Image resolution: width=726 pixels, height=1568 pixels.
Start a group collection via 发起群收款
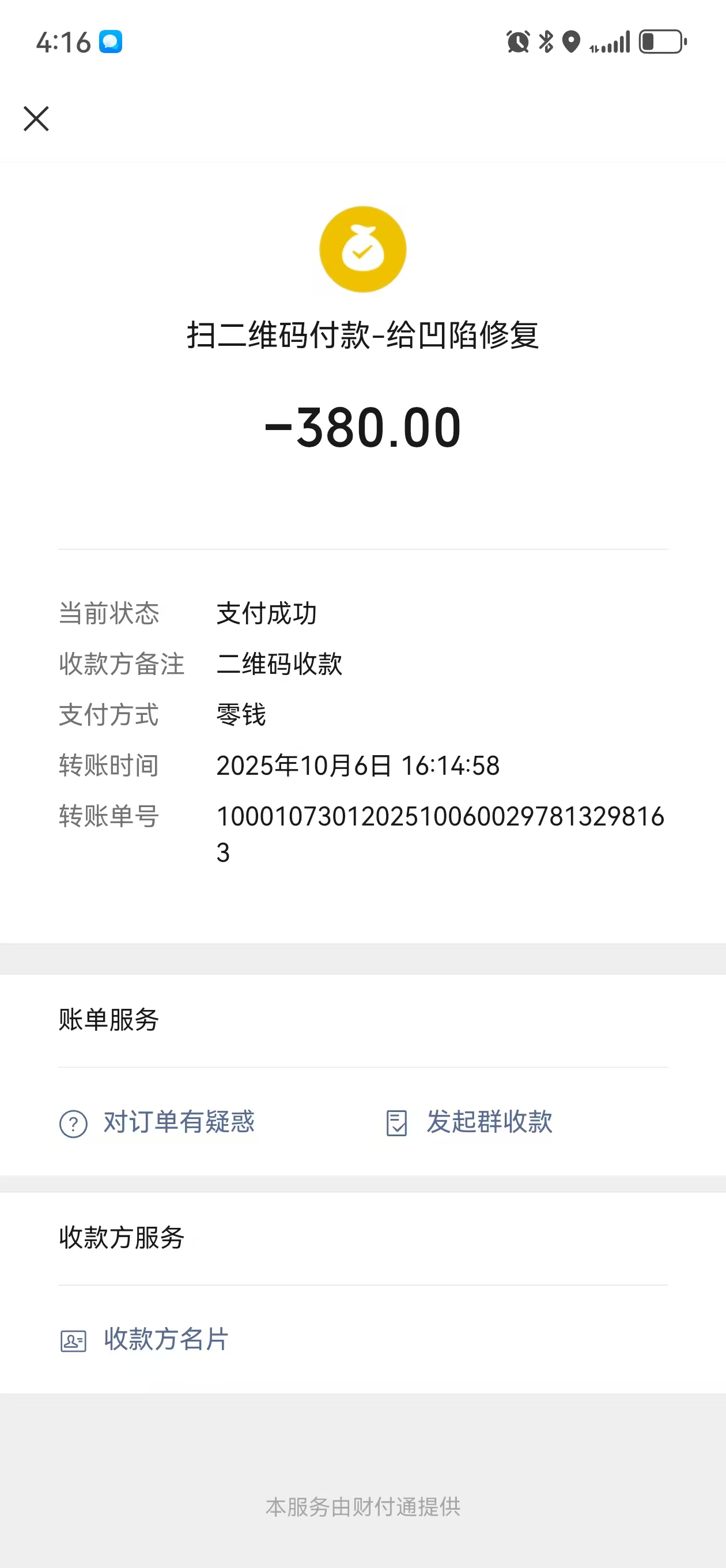(x=489, y=1122)
